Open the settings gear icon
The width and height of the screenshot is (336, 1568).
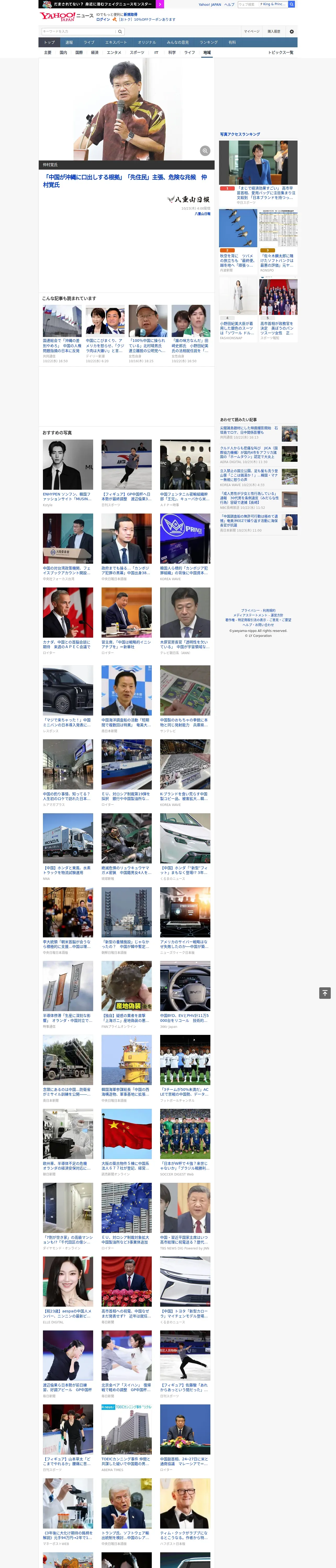point(292,31)
